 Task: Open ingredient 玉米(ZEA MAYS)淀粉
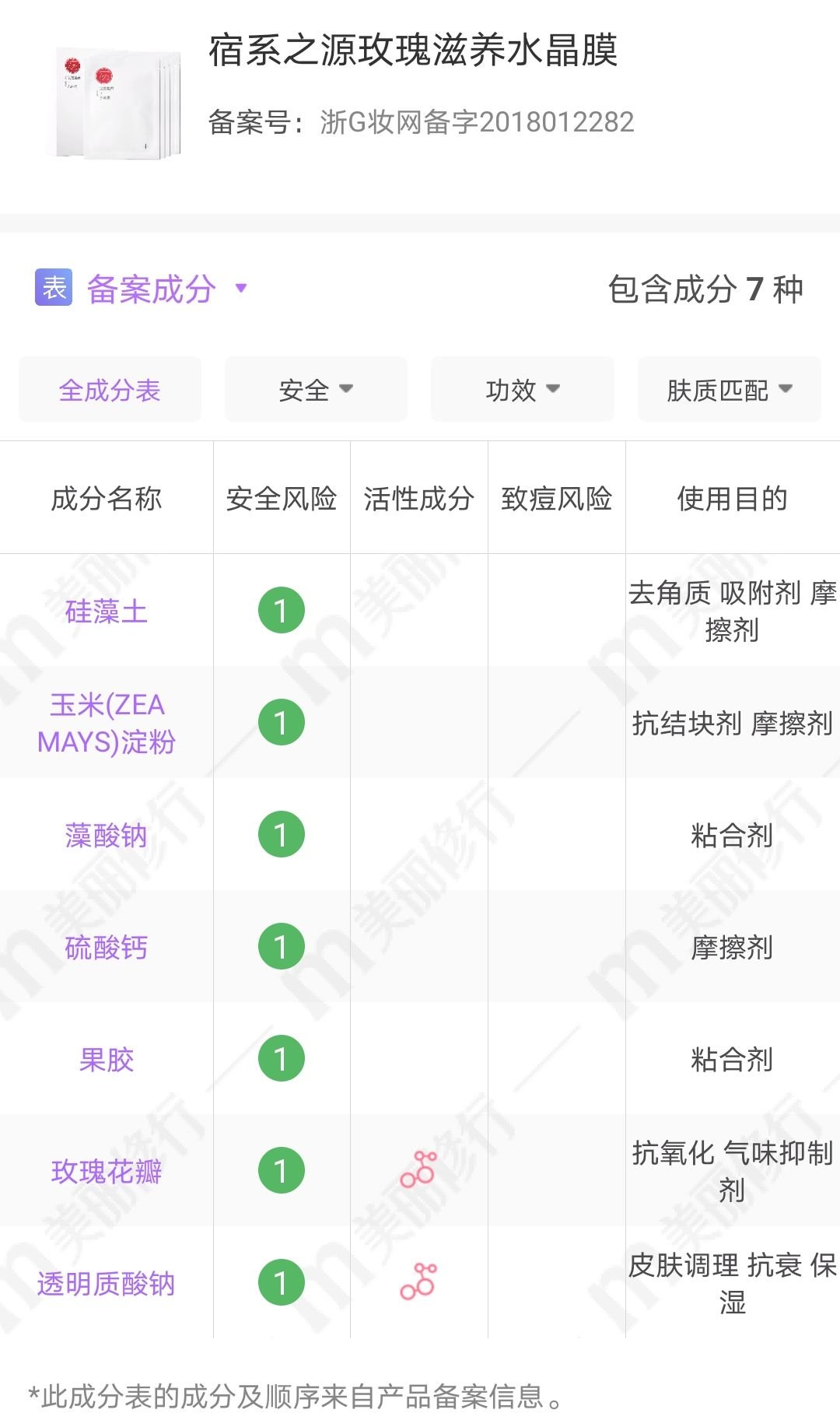[x=107, y=724]
